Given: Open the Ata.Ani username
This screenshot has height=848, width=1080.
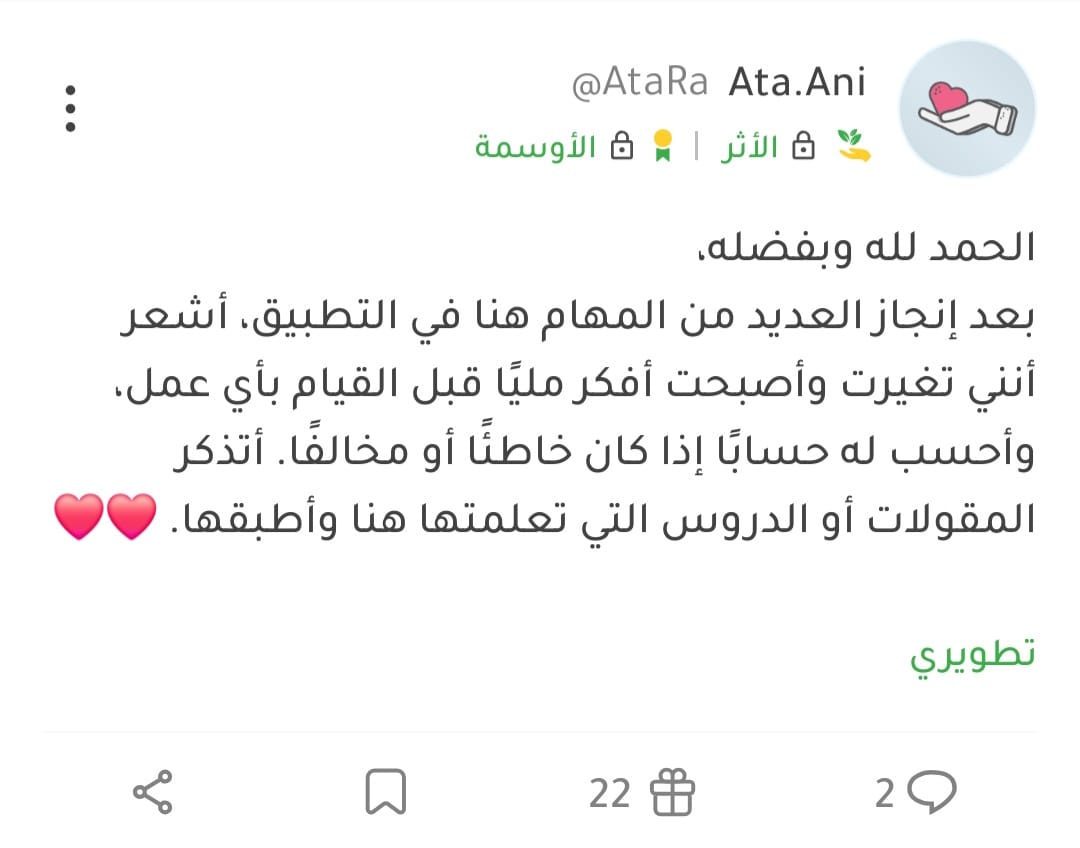Looking at the screenshot, I should pos(797,84).
